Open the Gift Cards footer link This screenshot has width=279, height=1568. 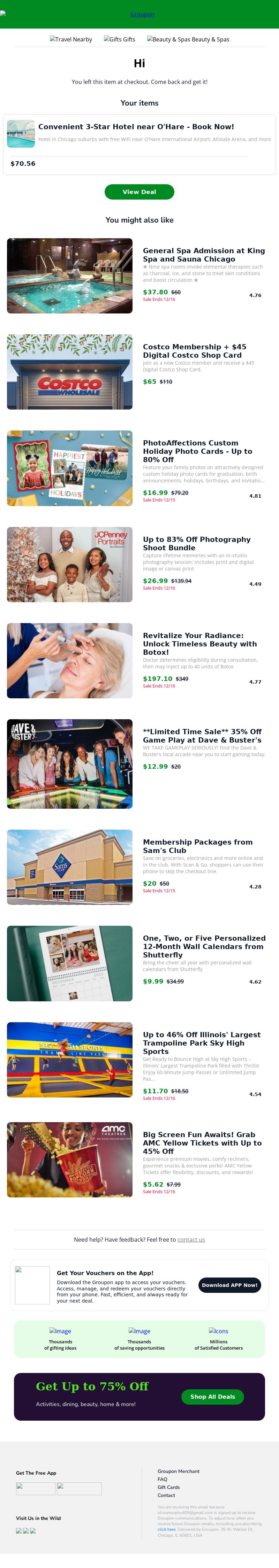[169, 1487]
